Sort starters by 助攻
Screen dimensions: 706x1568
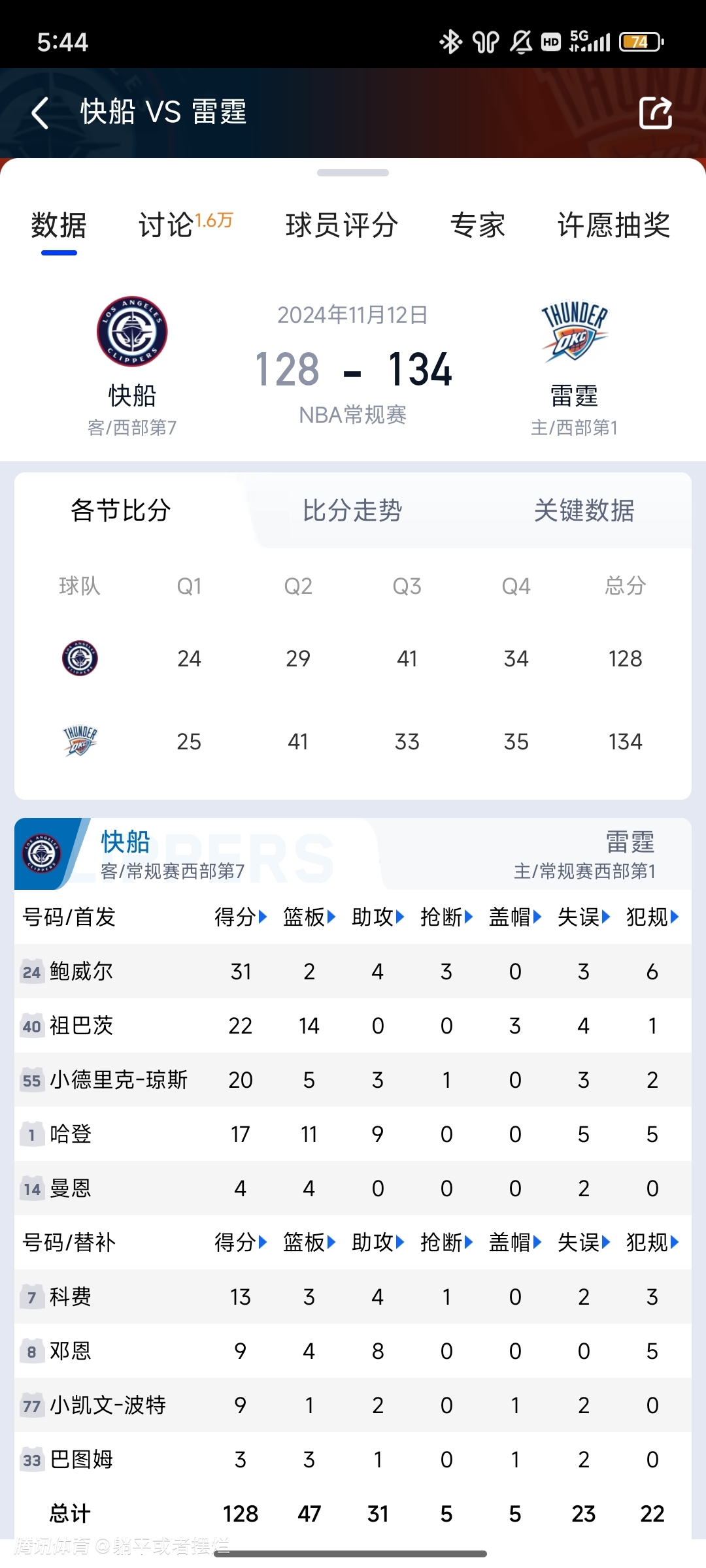(378, 917)
